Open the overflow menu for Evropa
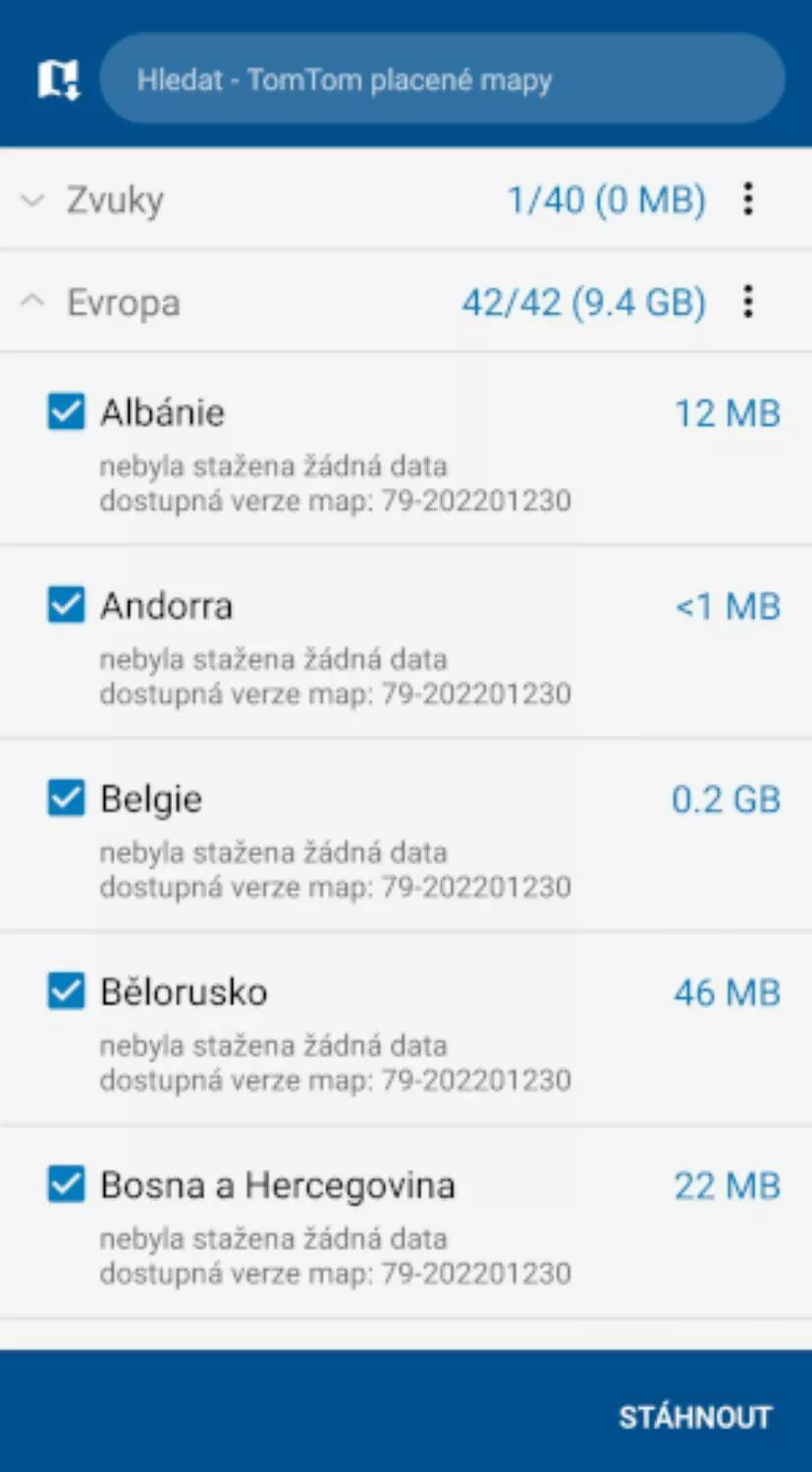Screen dimensions: 812x1472 click(x=748, y=301)
